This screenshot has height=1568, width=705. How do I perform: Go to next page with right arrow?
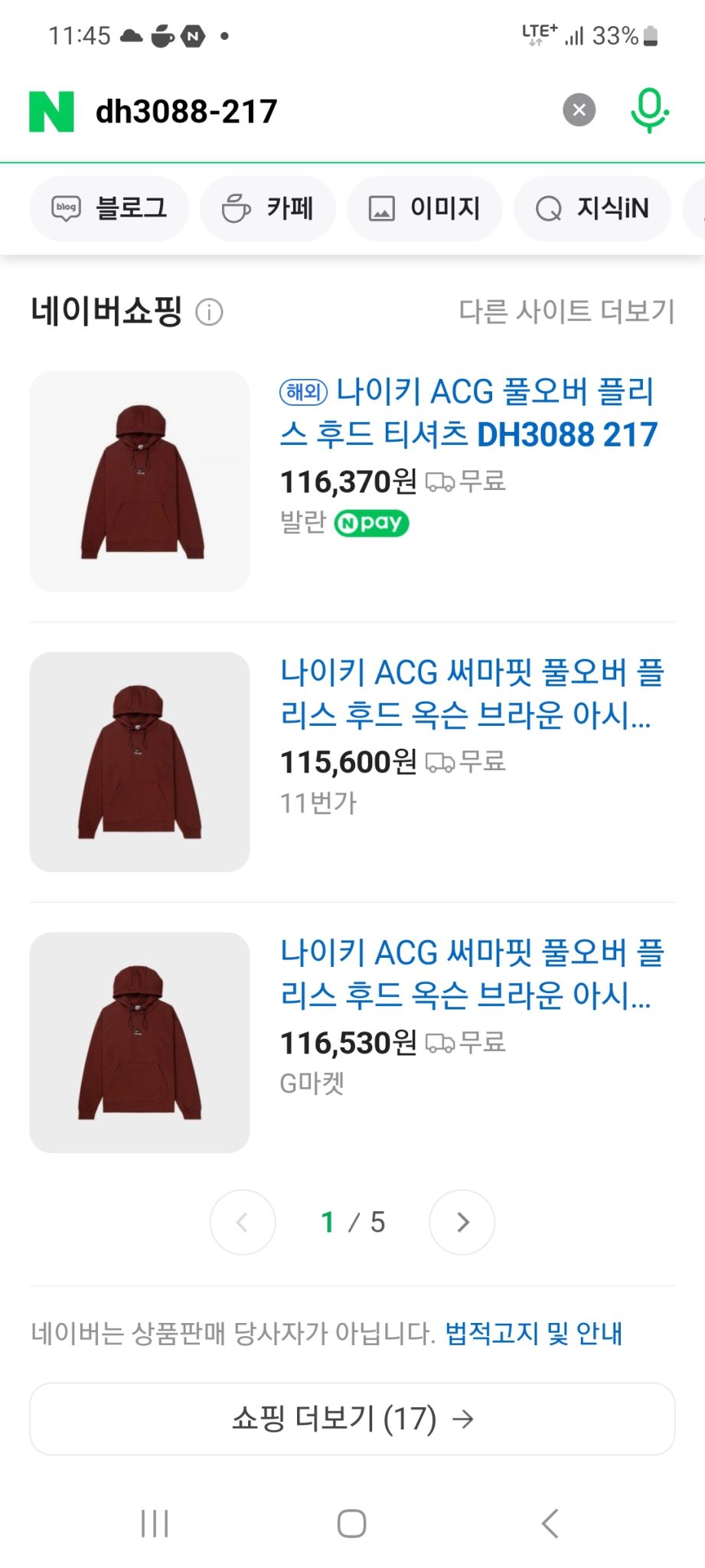(x=462, y=1223)
